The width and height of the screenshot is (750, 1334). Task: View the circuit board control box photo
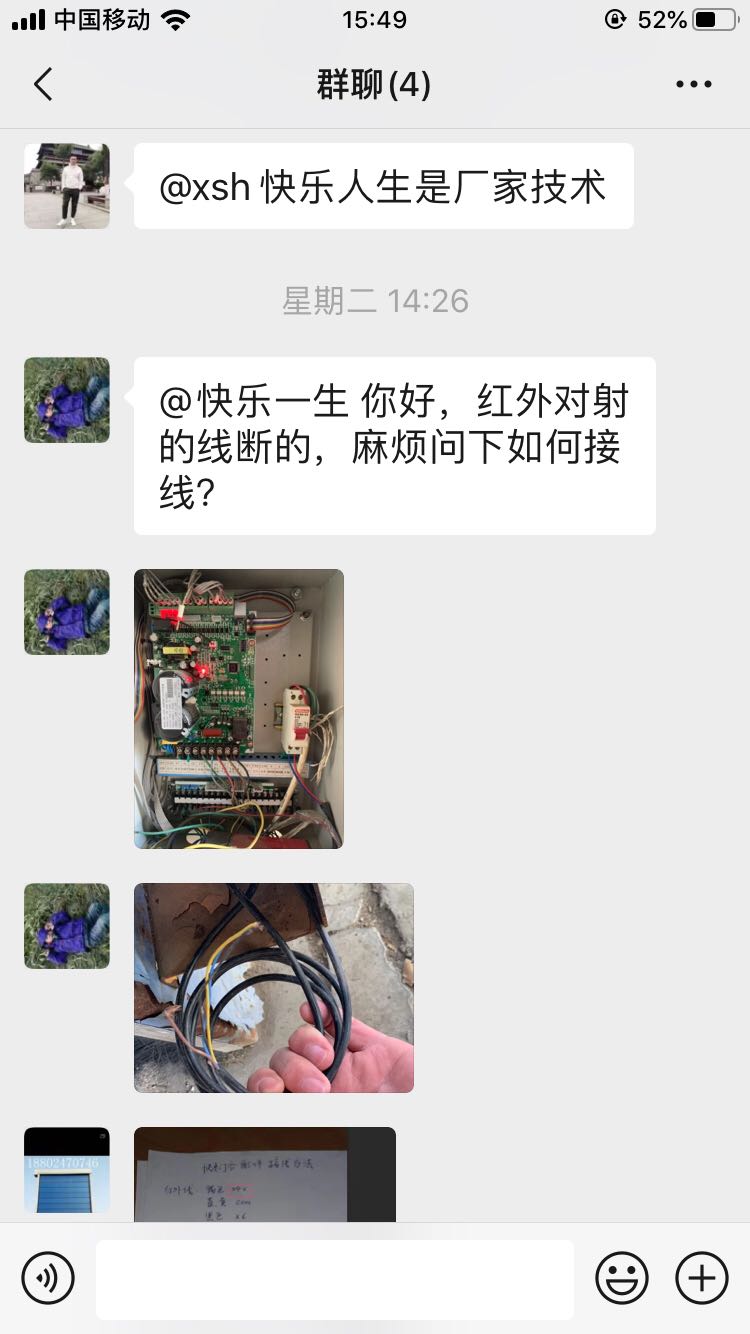point(239,709)
